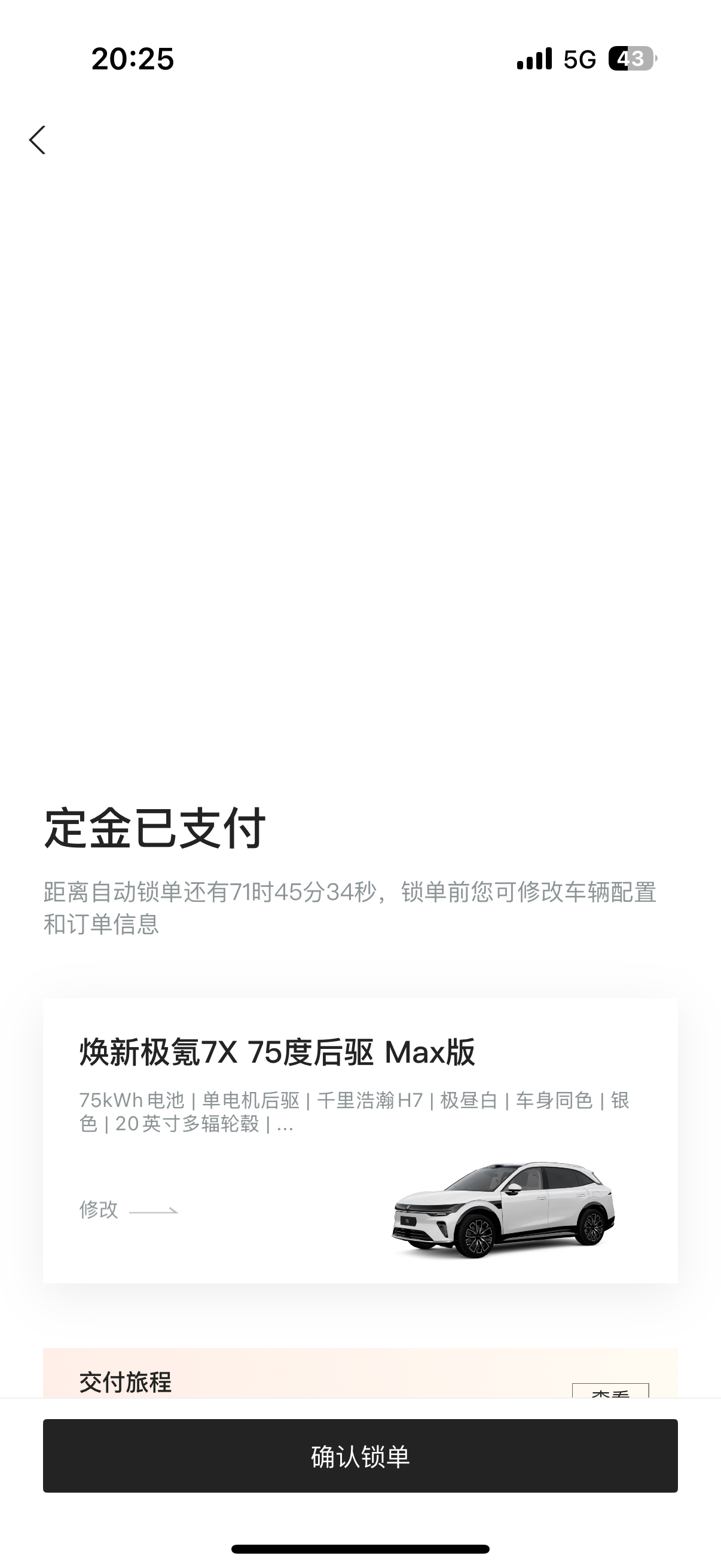Tap 查看 in the 交付旅程 section
Viewport: 721px width, 1568px height.
coord(610,1390)
